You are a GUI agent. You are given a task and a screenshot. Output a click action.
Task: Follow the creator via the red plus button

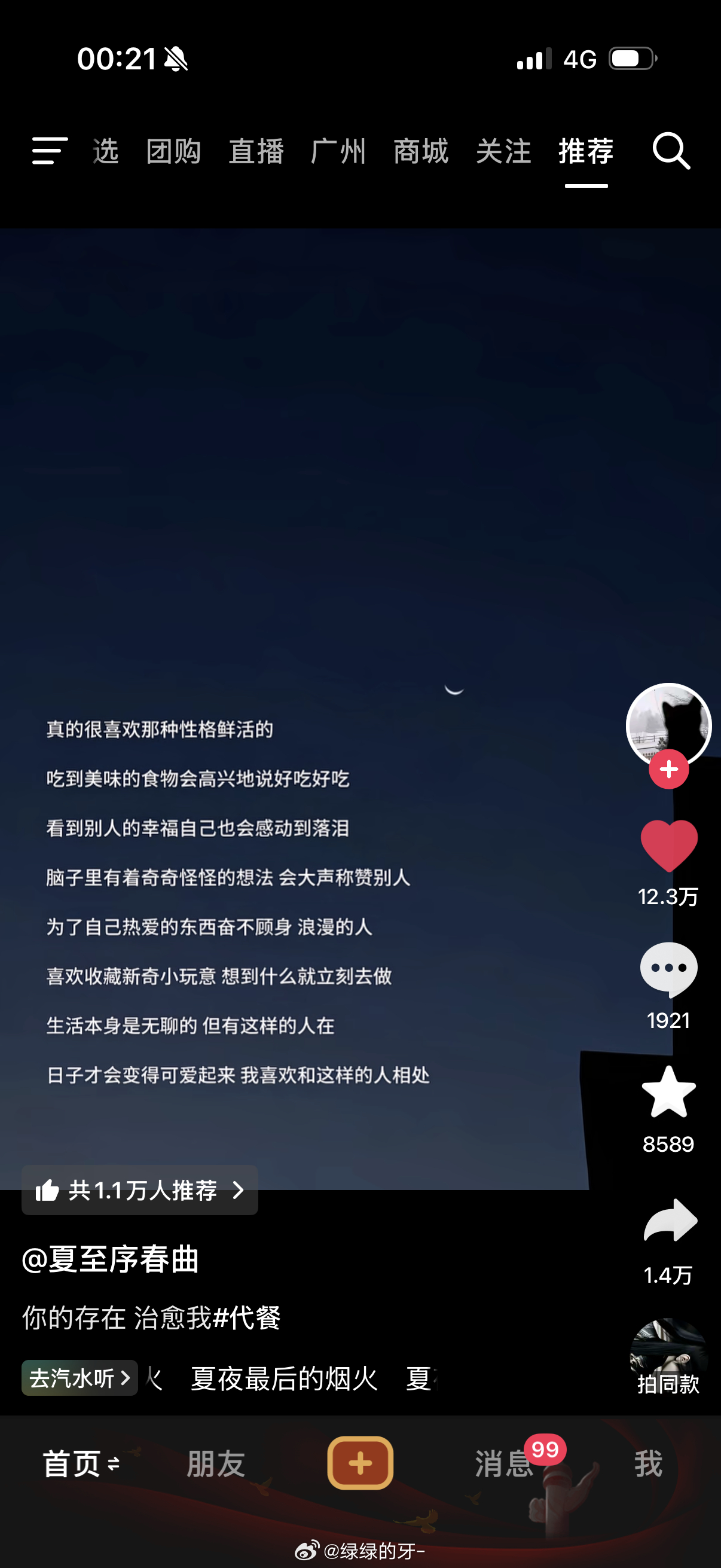668,770
